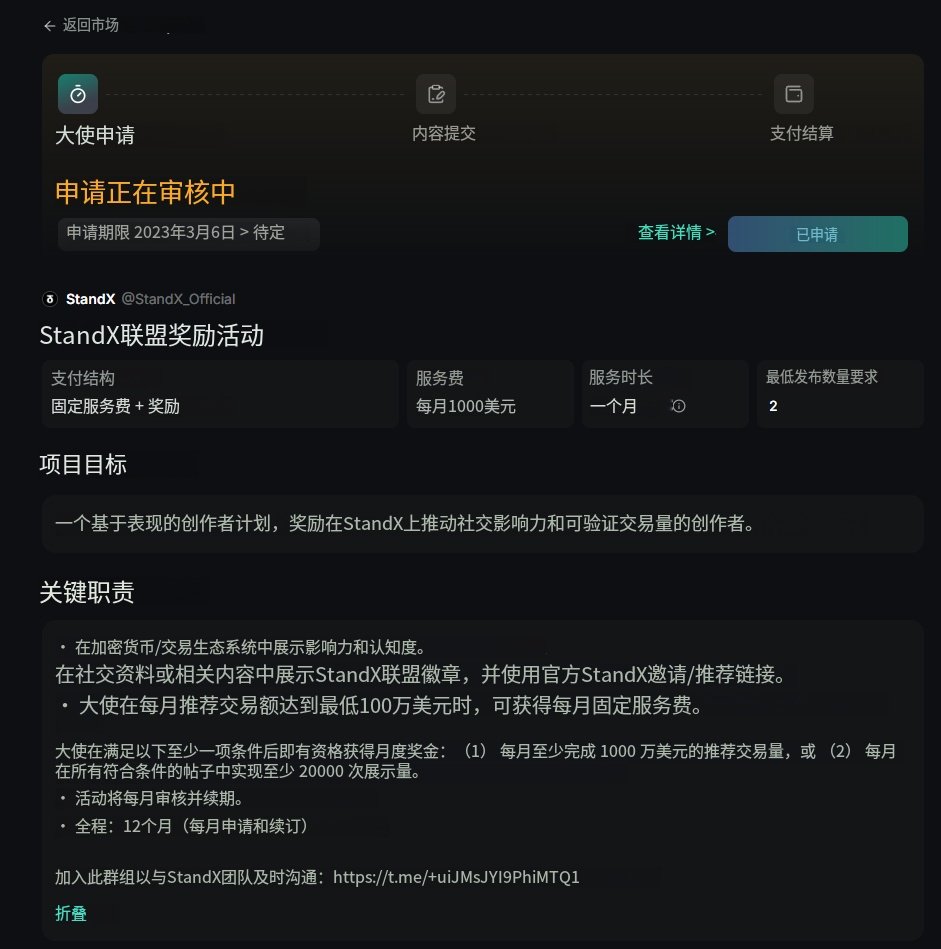Tap the 已申请 button
Viewport: 941px width, 949px height.
click(x=817, y=235)
